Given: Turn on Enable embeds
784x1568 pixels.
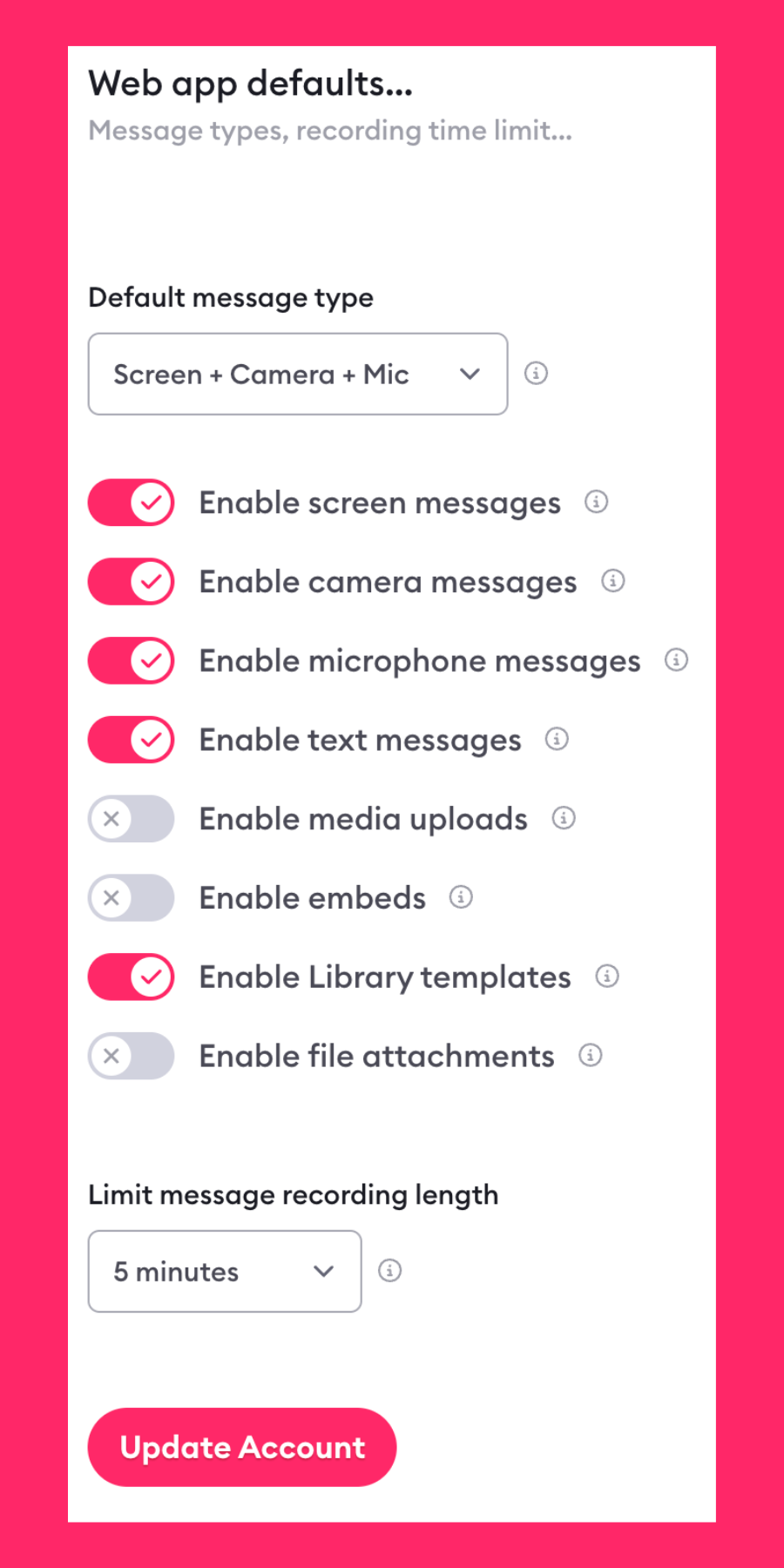Looking at the screenshot, I should 132,898.
